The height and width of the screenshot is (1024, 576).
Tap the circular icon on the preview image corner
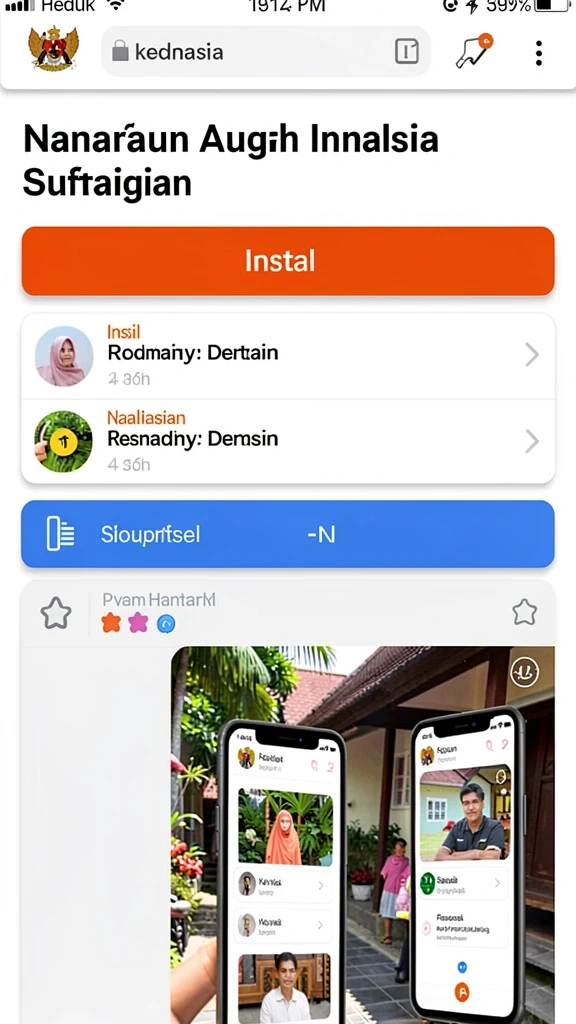(525, 671)
